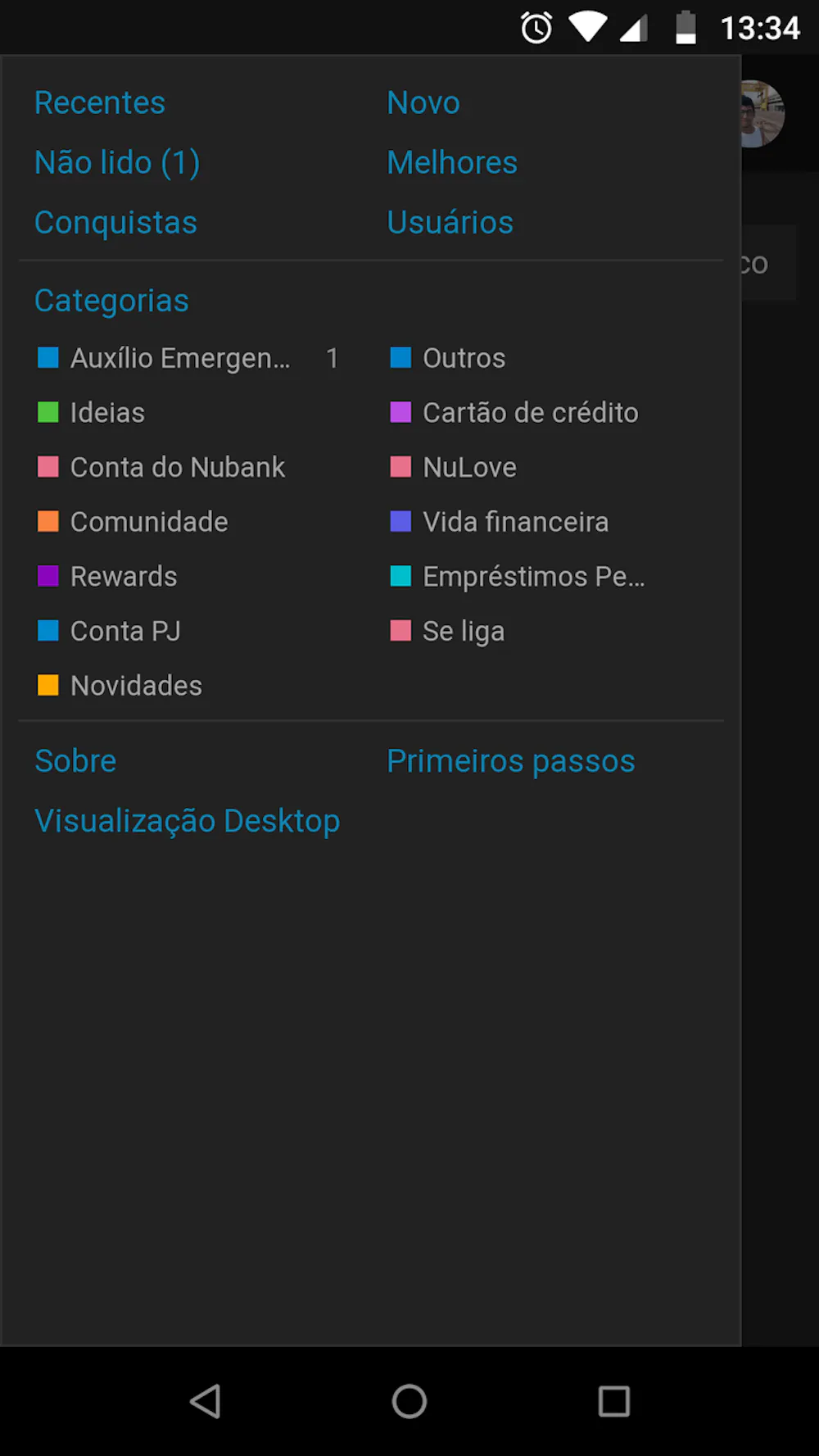This screenshot has width=819, height=1456.
Task: Show Melhores topics
Action: pos(452,163)
